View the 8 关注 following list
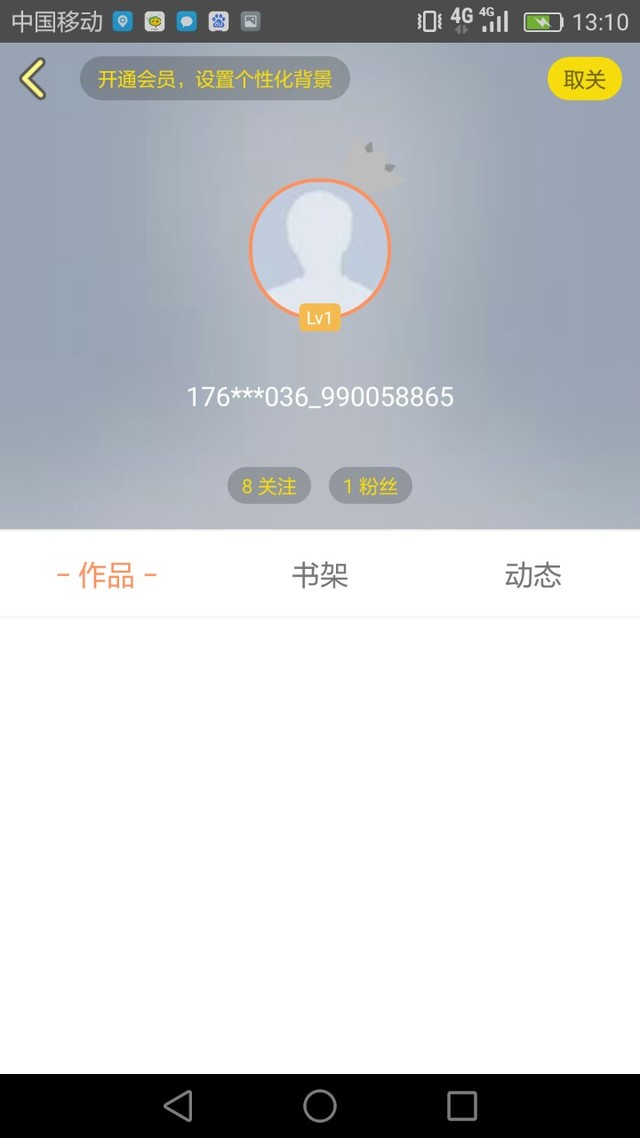 pos(269,486)
